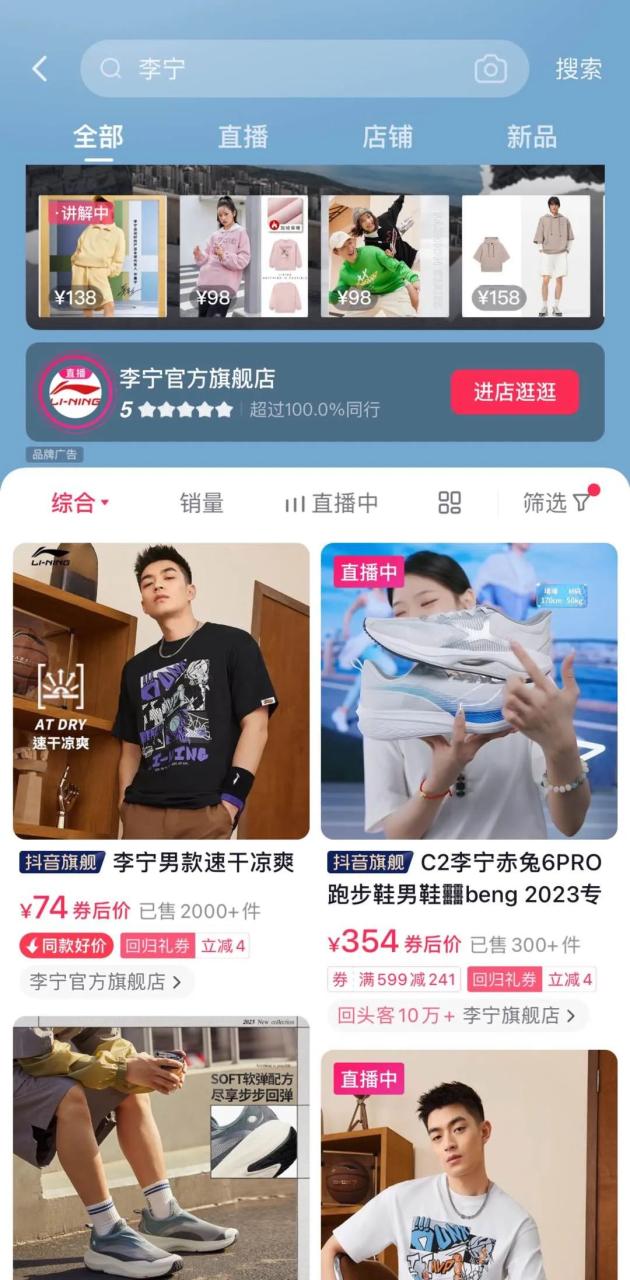Sort results by 销量

click(201, 503)
